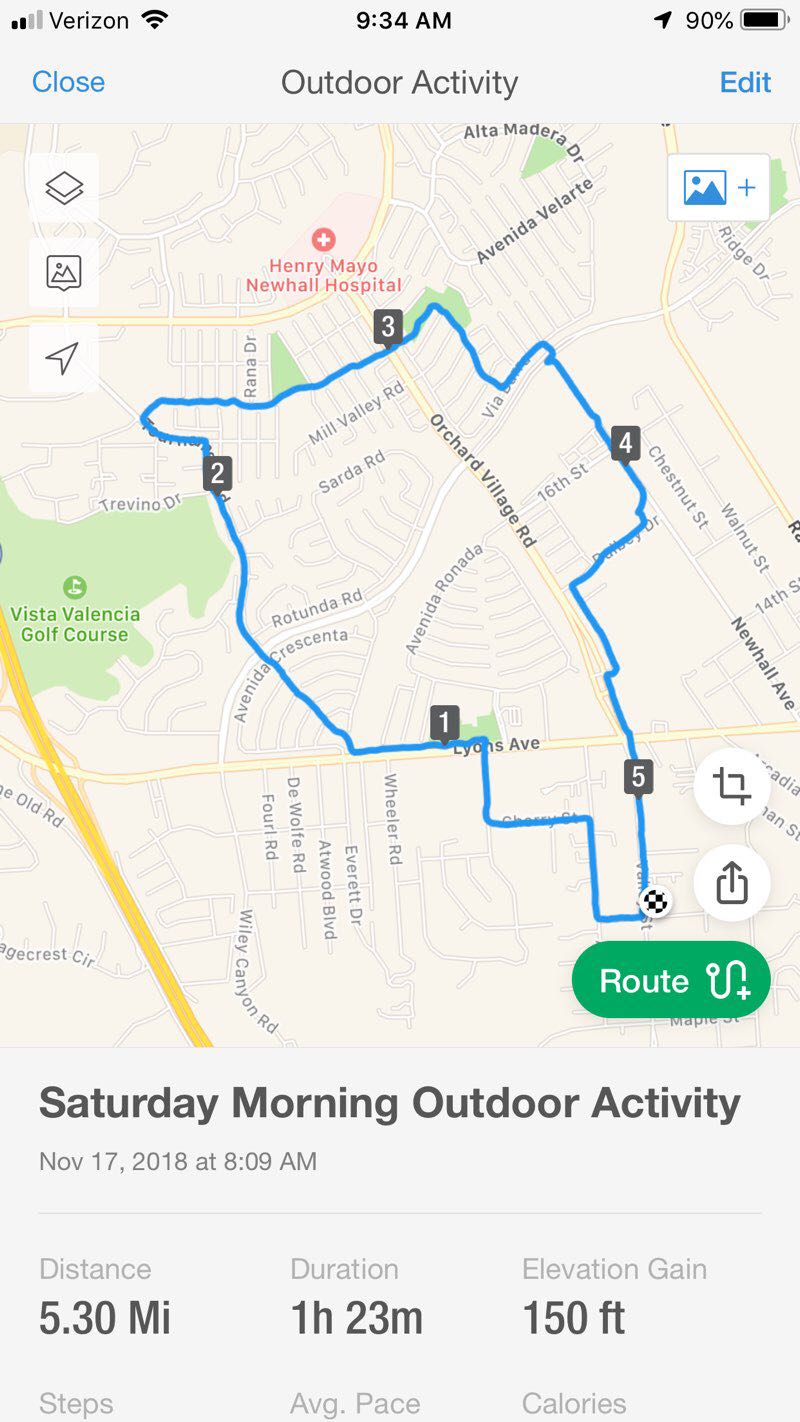The width and height of the screenshot is (800, 1422).
Task: Tap the green Route button
Action: 672,980
